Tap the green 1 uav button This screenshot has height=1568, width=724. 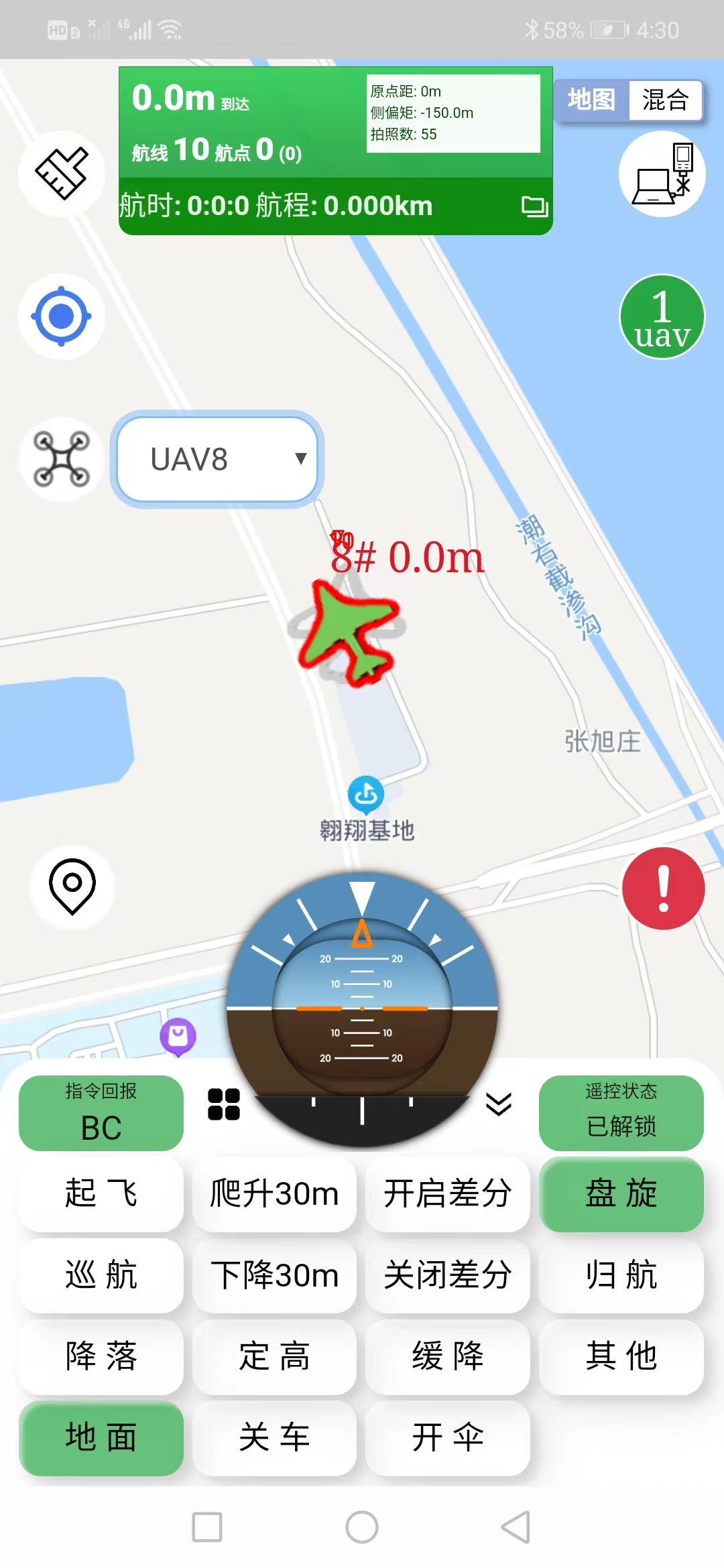662,317
